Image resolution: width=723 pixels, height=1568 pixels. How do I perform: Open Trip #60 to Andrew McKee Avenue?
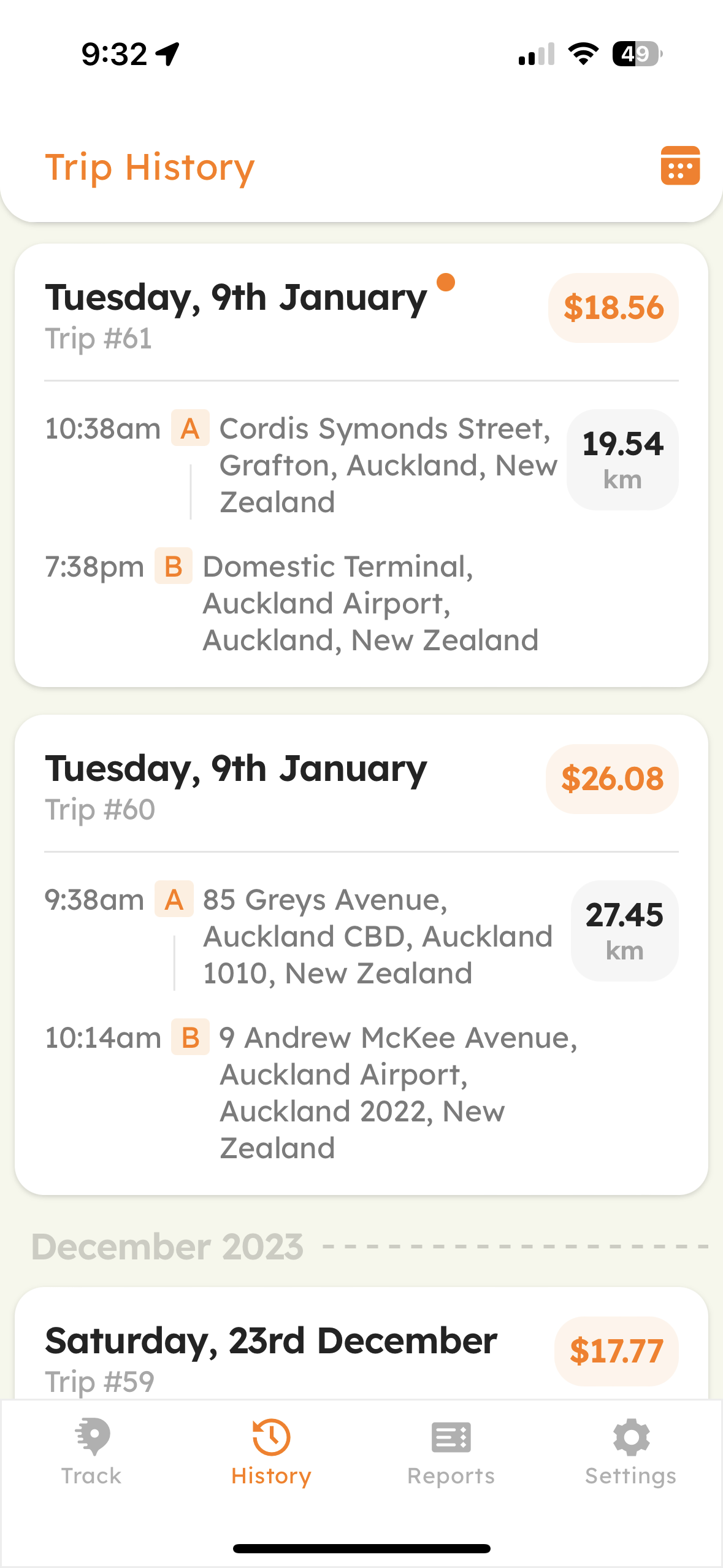coord(361,955)
